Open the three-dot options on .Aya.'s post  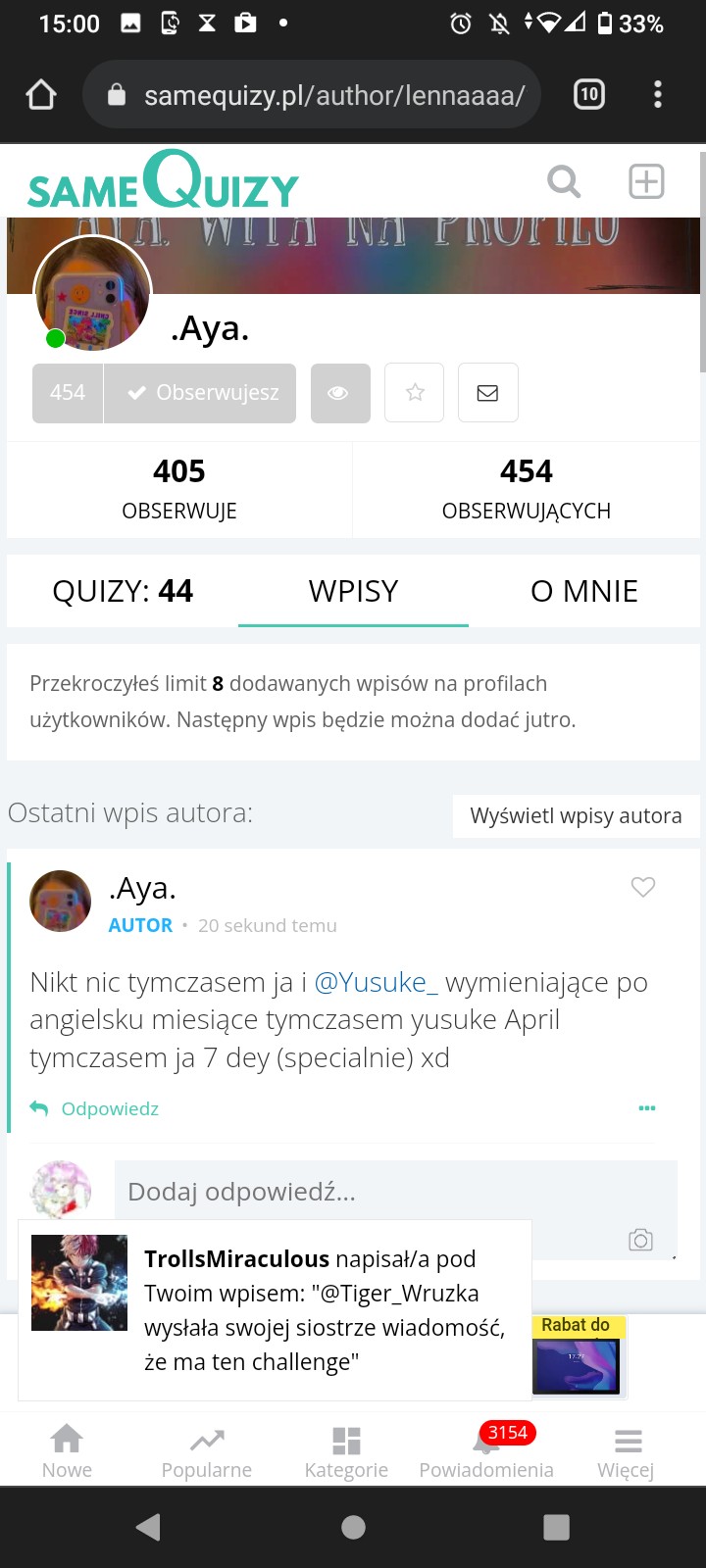point(647,1108)
